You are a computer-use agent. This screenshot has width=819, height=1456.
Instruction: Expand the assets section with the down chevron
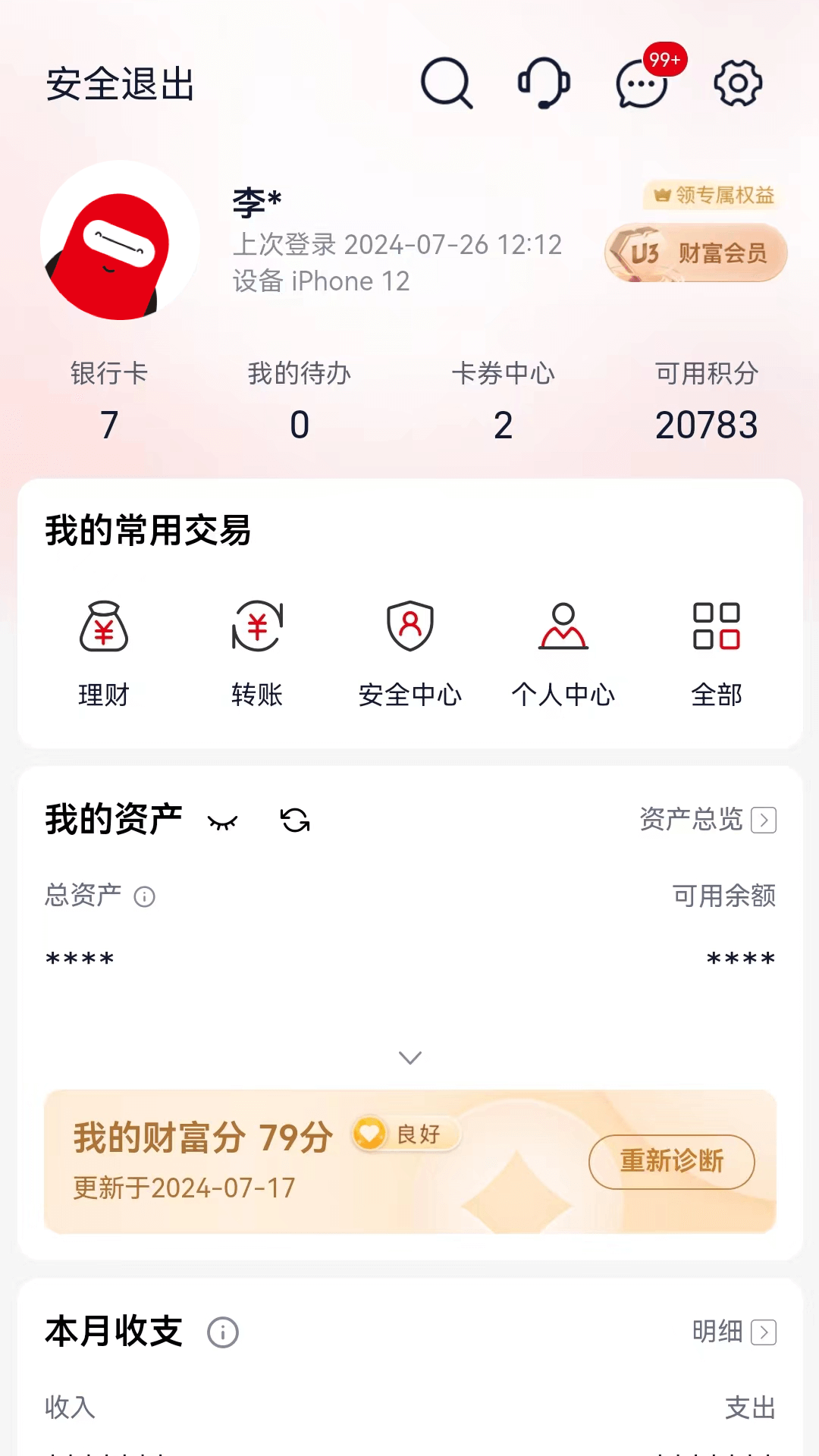click(409, 1056)
